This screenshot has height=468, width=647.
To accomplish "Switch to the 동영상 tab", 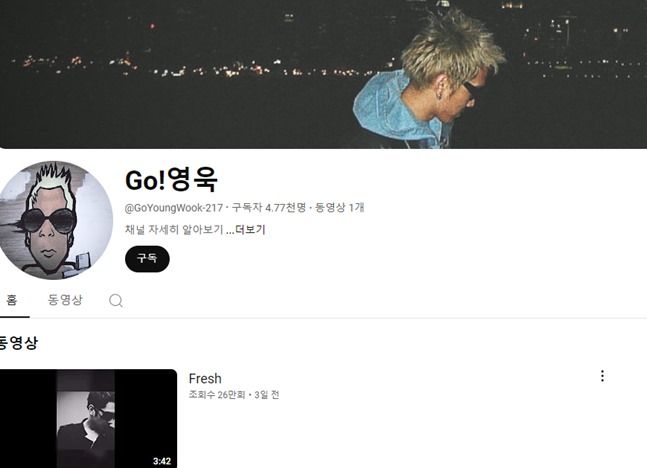I will (x=65, y=300).
